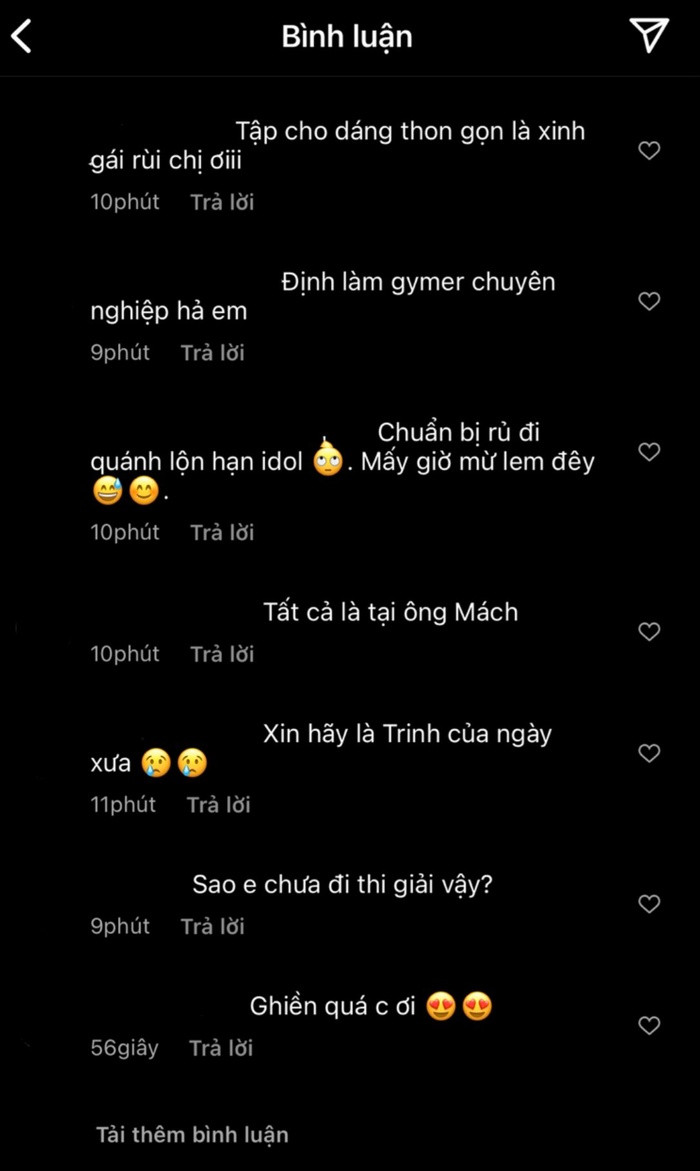Viewport: 700px width, 1171px height.
Task: Like the comment about ông Mách
Action: [x=649, y=632]
